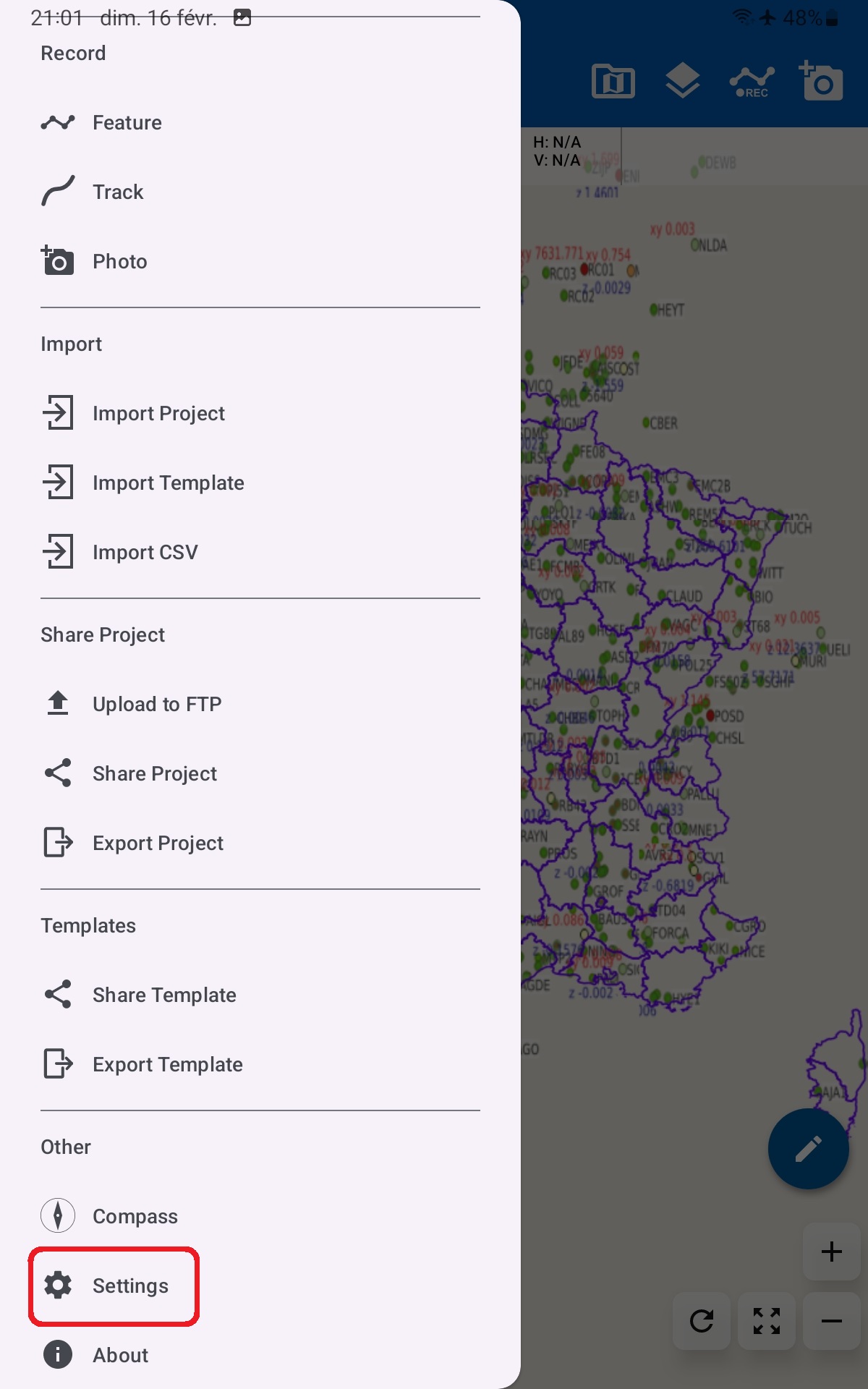Open the Compass tool
868x1389 pixels.
[x=260, y=1216]
